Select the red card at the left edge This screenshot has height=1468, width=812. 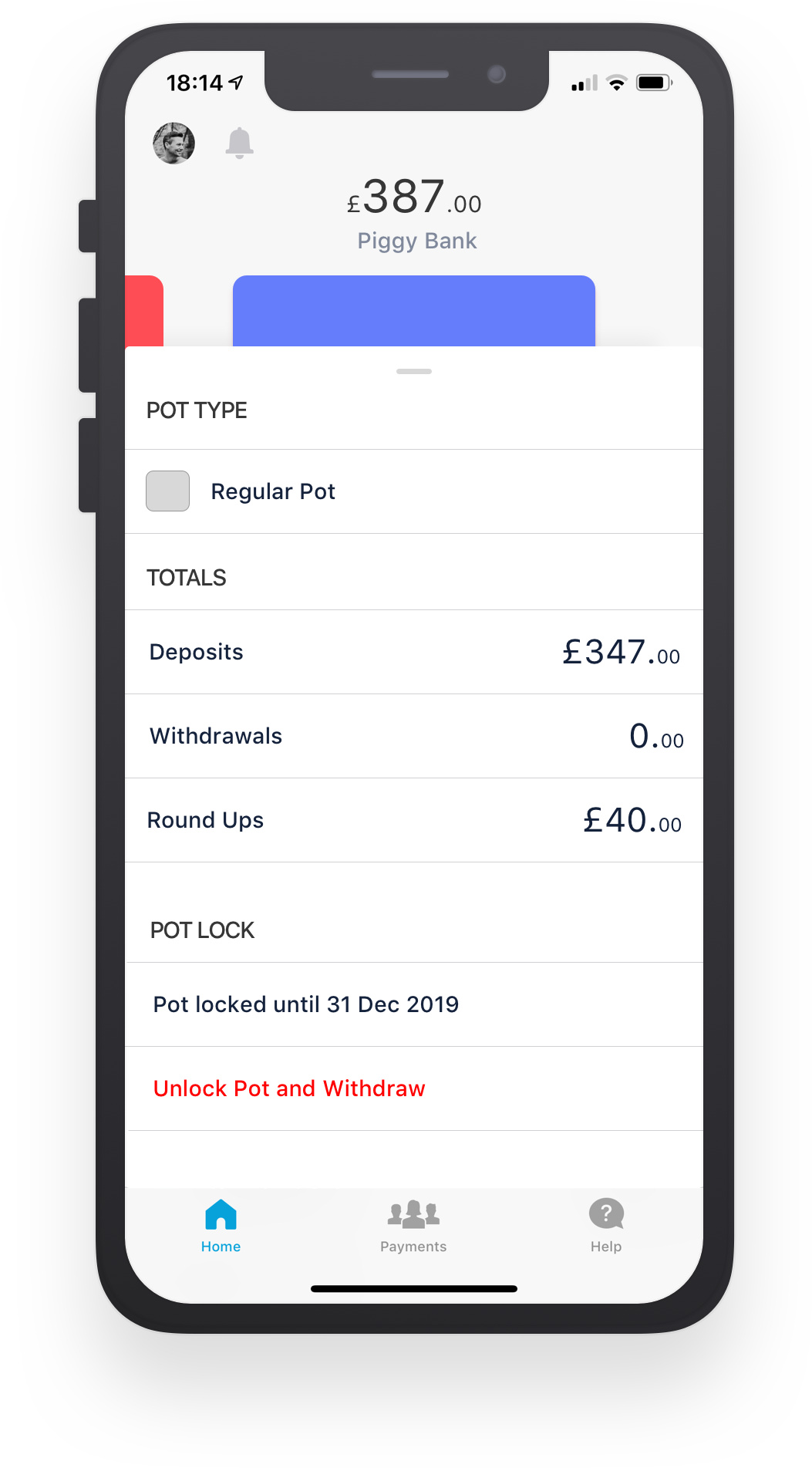point(144,311)
